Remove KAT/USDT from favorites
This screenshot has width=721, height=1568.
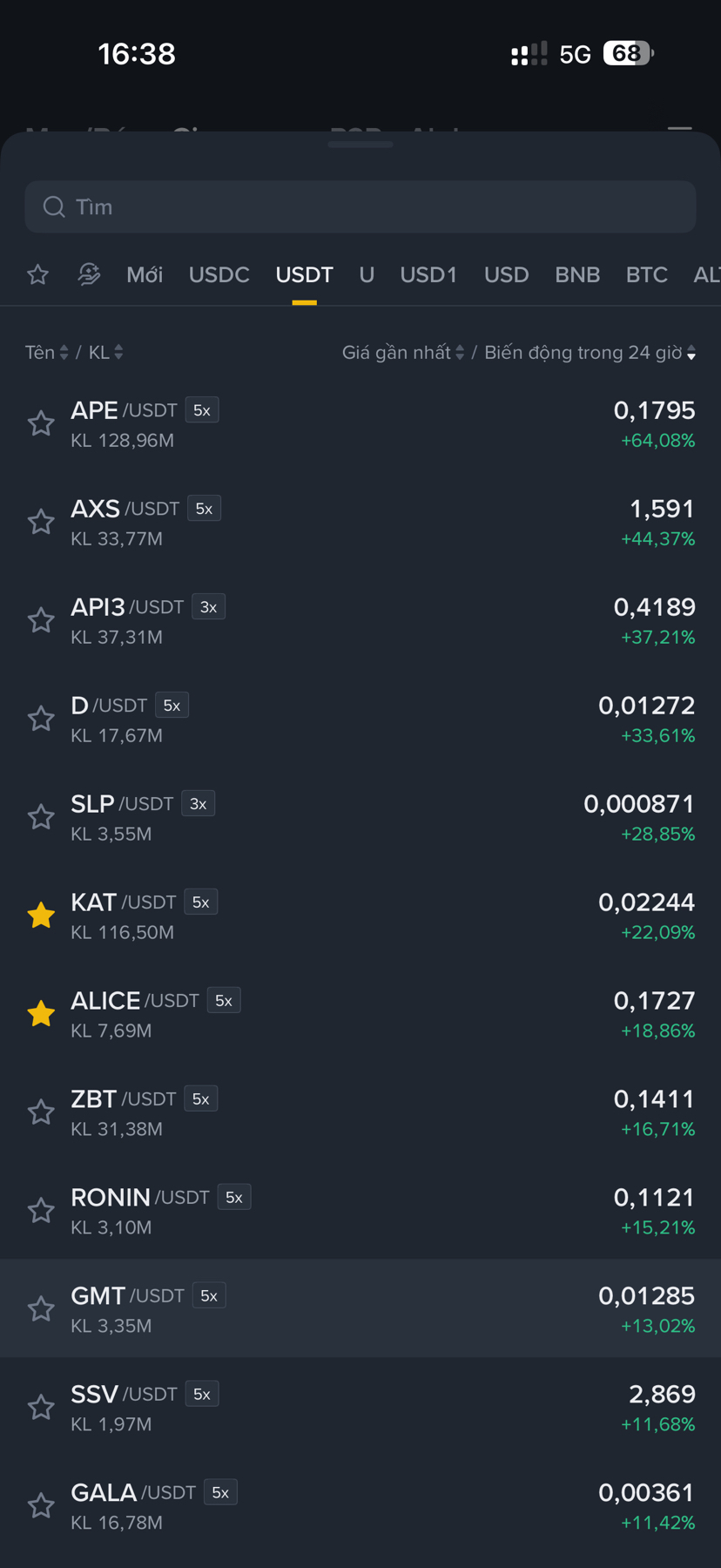[41, 916]
